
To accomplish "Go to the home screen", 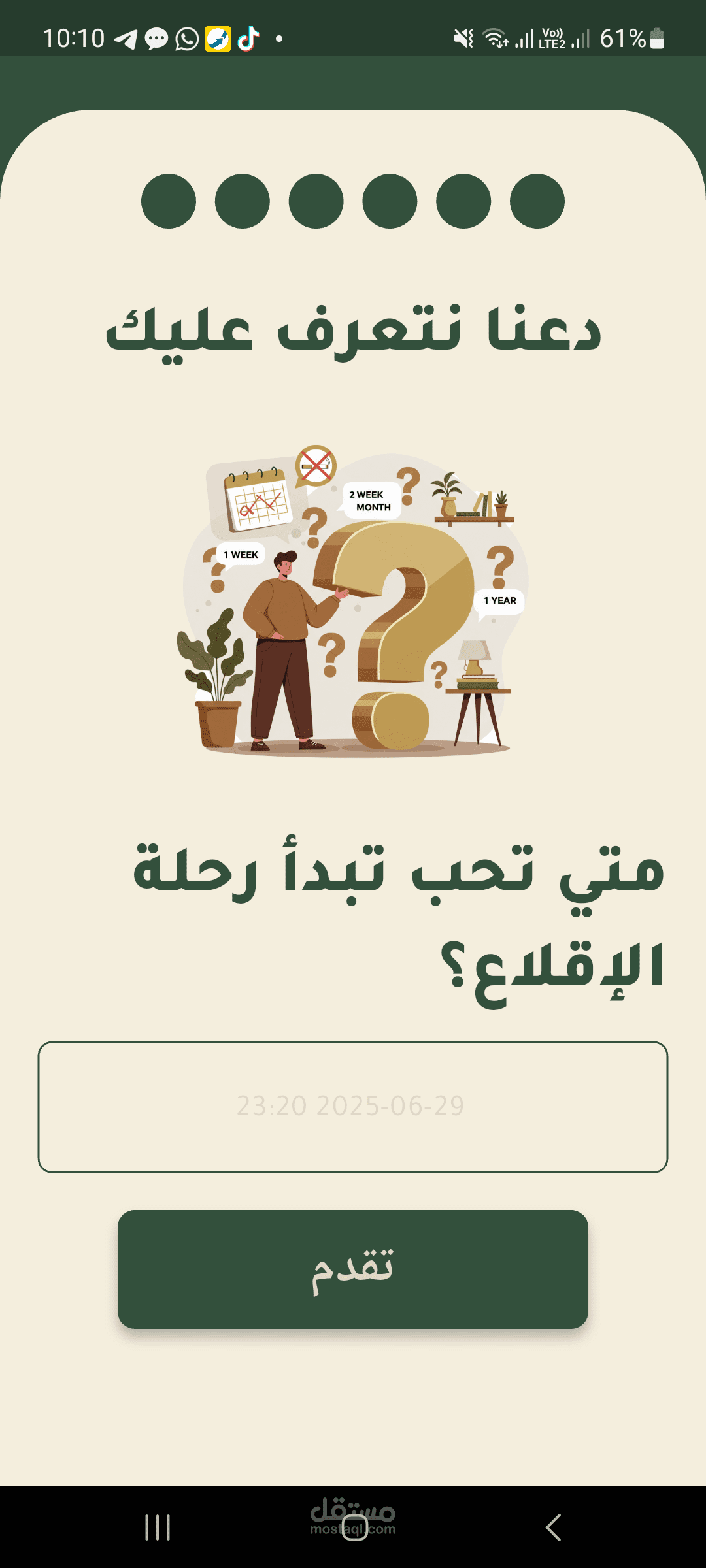I will coord(354,1527).
